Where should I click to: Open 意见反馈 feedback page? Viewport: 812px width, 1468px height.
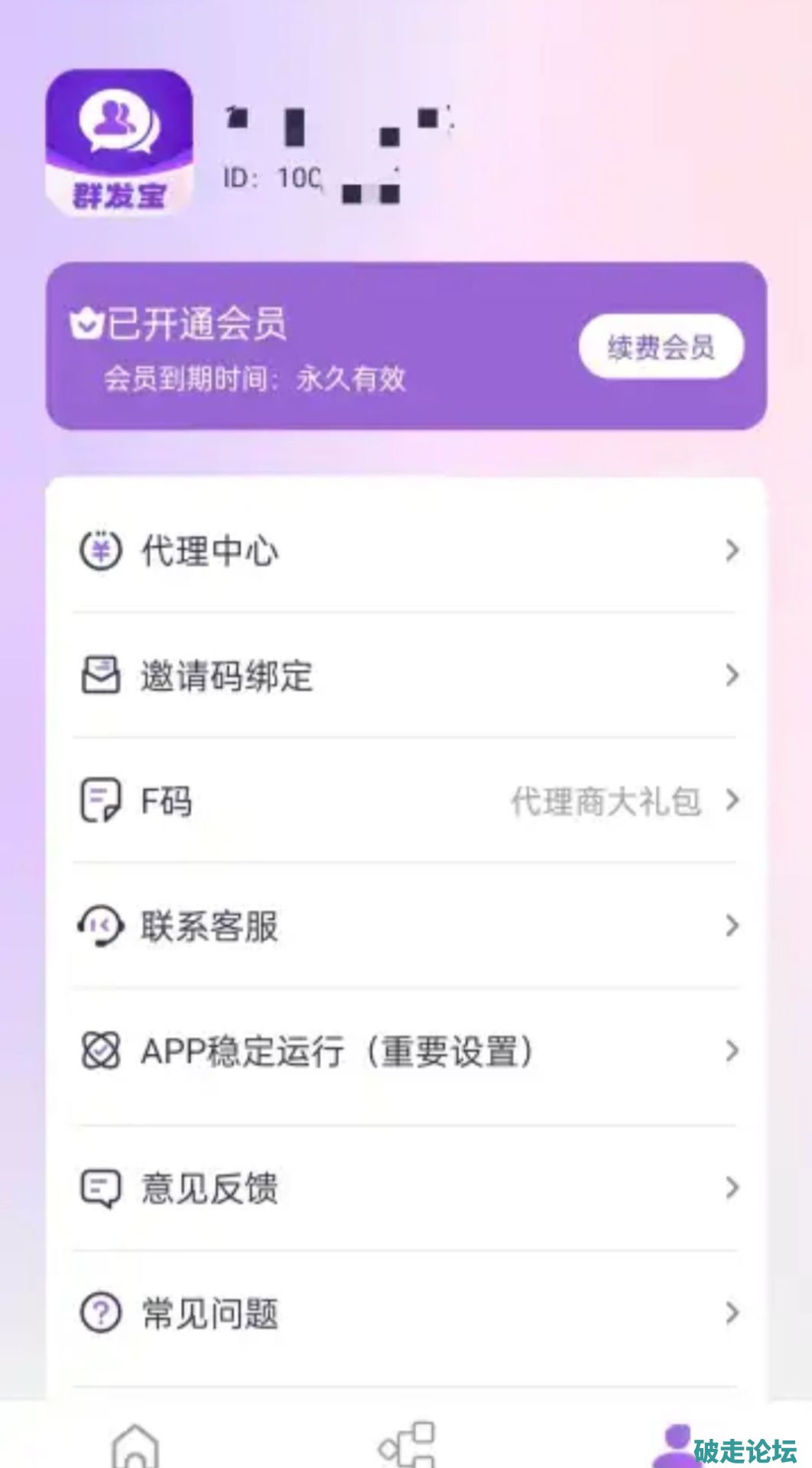click(x=405, y=1187)
